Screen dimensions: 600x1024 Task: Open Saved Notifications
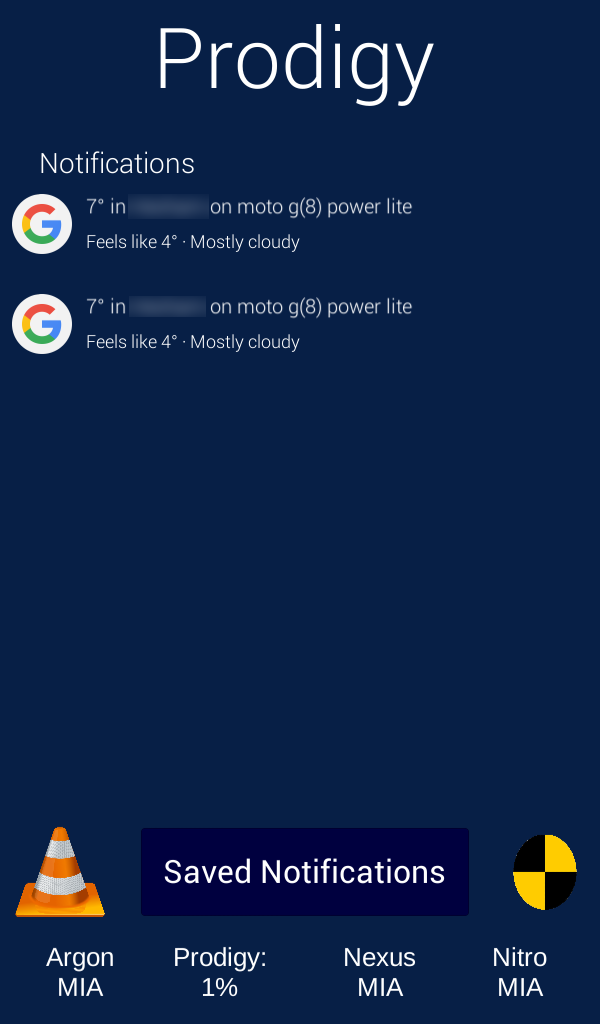[304, 871]
